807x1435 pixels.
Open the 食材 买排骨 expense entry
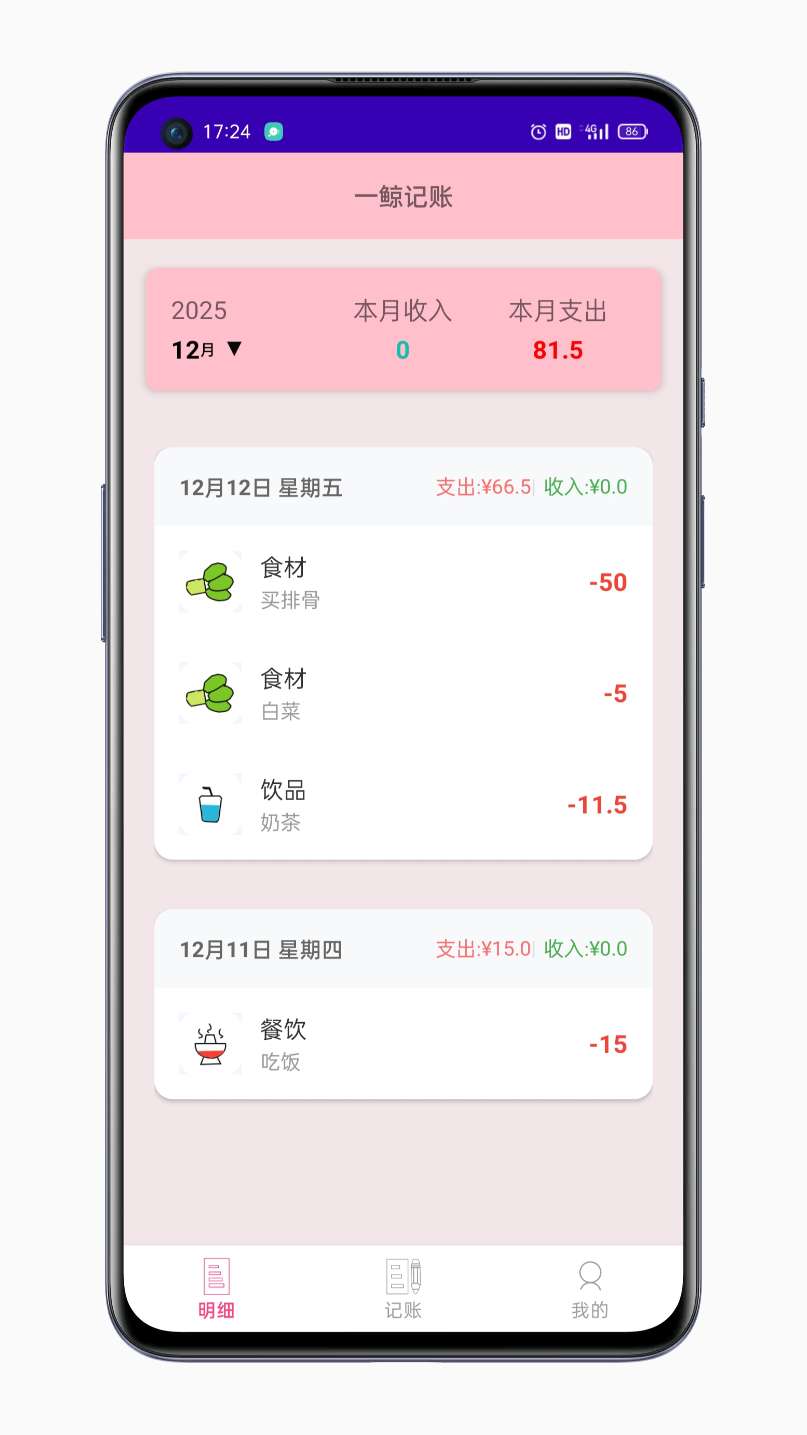pos(403,582)
